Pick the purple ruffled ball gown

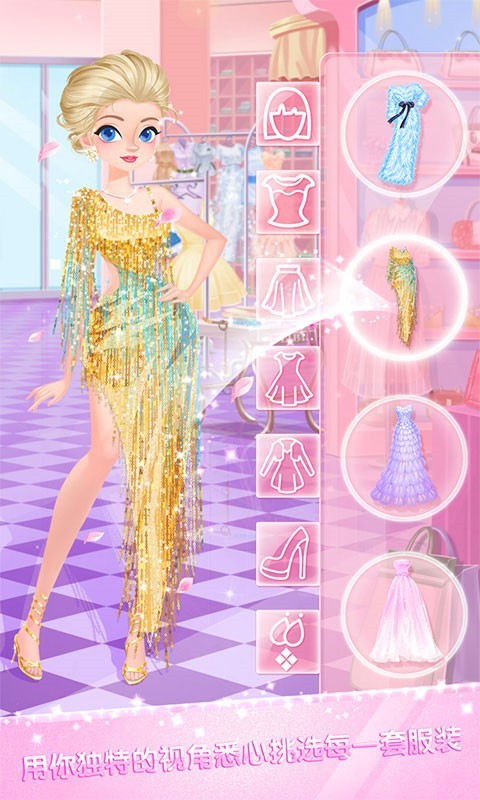click(404, 458)
